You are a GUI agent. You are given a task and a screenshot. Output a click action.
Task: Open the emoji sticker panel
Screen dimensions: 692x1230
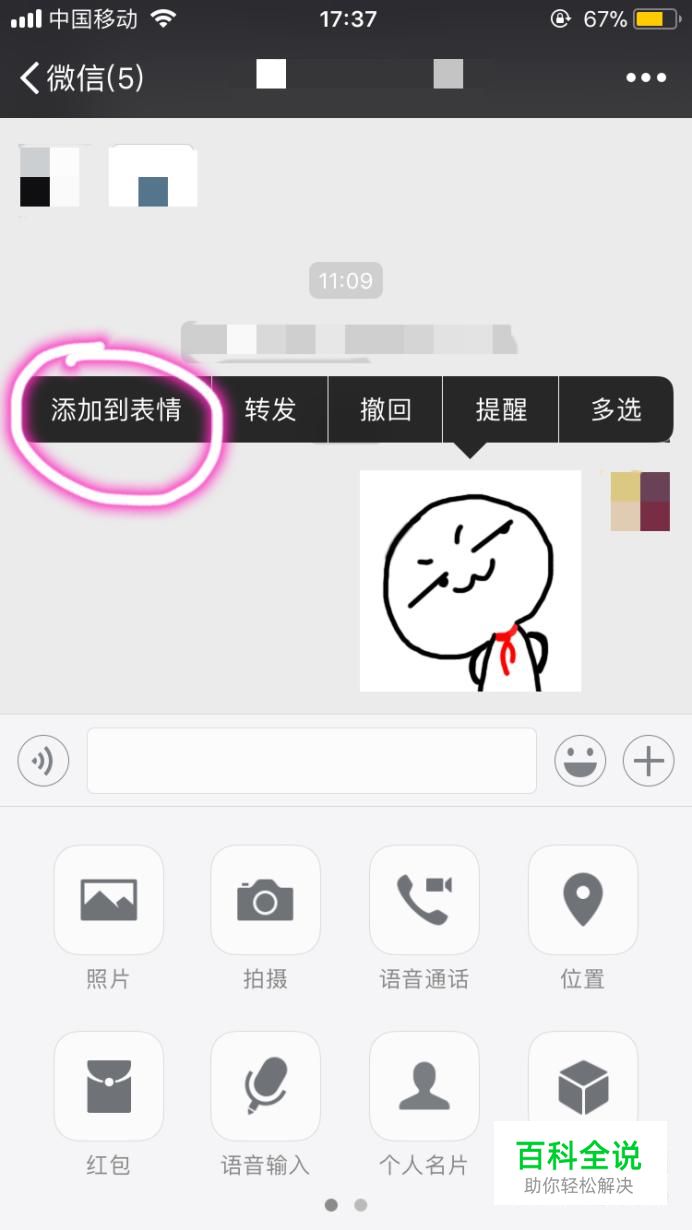coord(581,762)
